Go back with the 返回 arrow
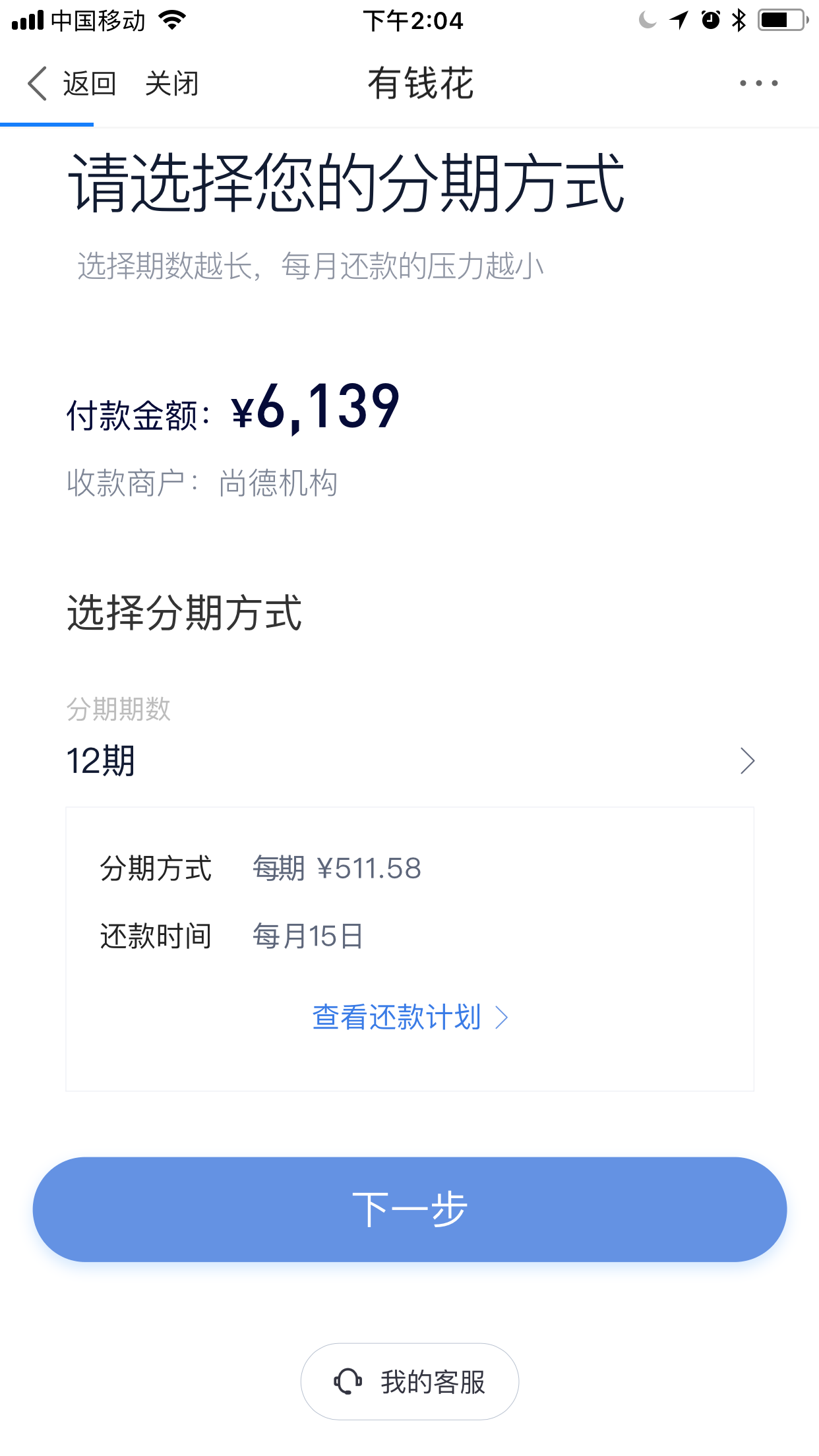This screenshot has height=1456, width=819. coord(71,84)
